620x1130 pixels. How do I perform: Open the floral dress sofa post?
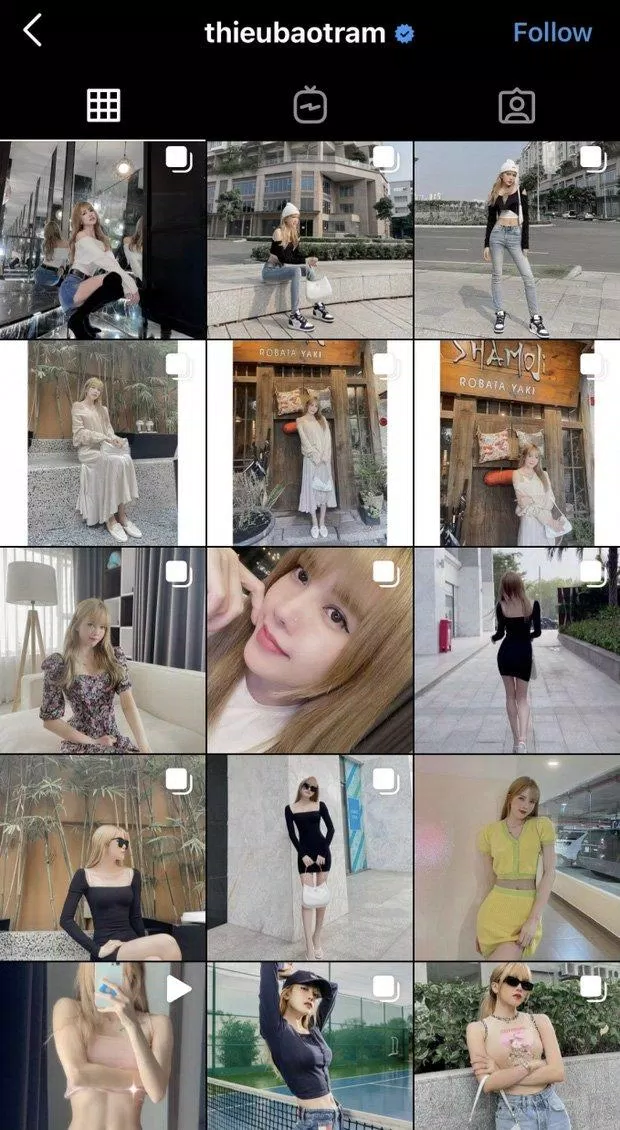click(x=102, y=650)
